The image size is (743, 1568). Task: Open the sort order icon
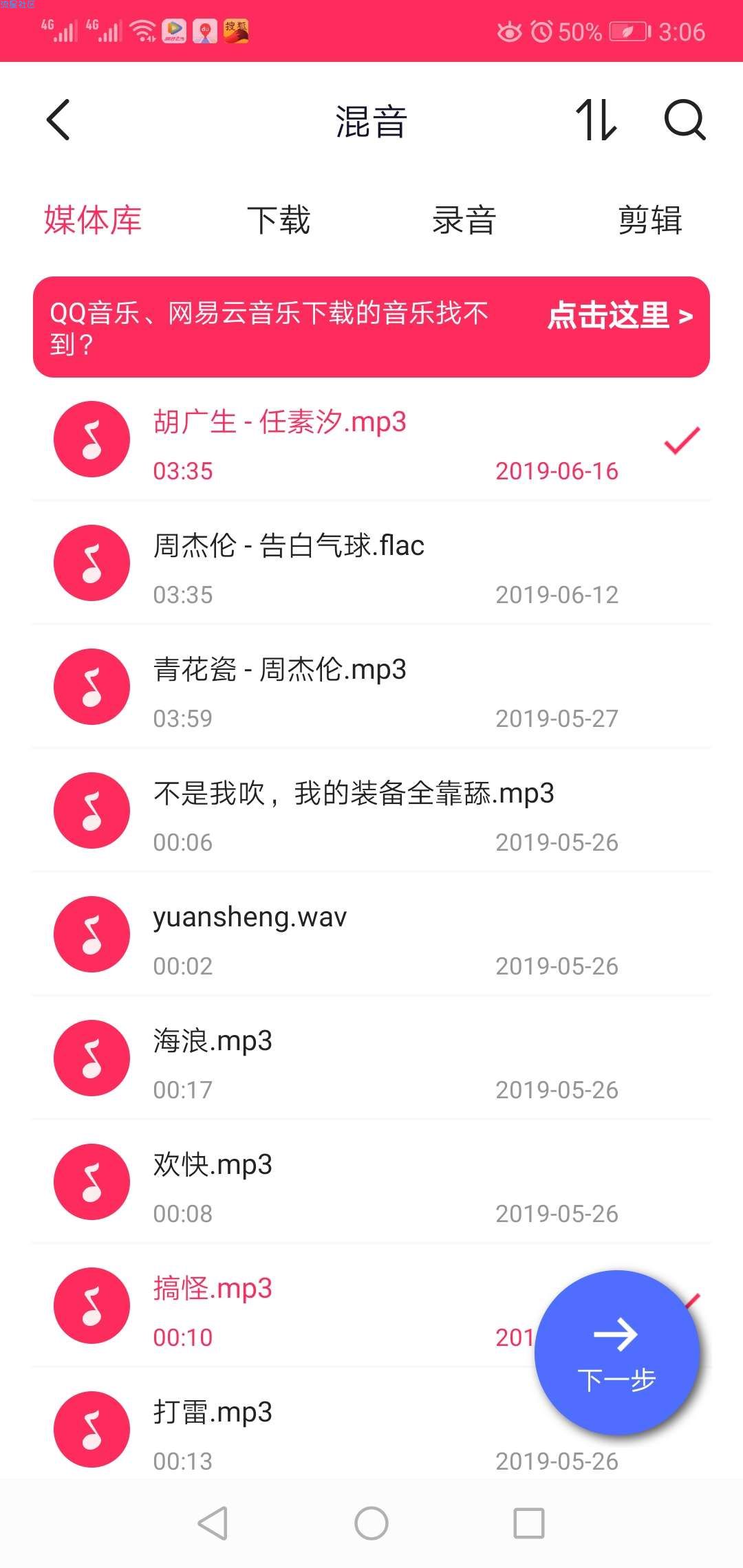pyautogui.click(x=596, y=120)
